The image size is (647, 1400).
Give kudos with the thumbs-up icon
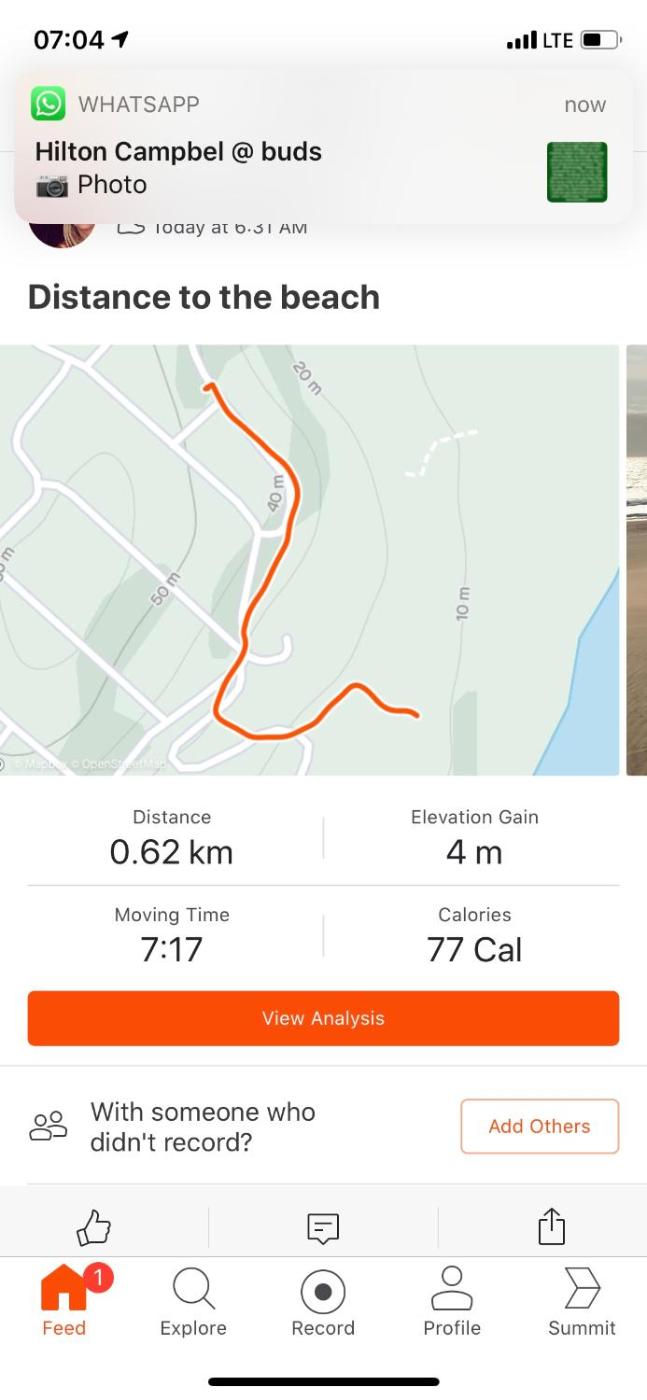pyautogui.click(x=94, y=1227)
